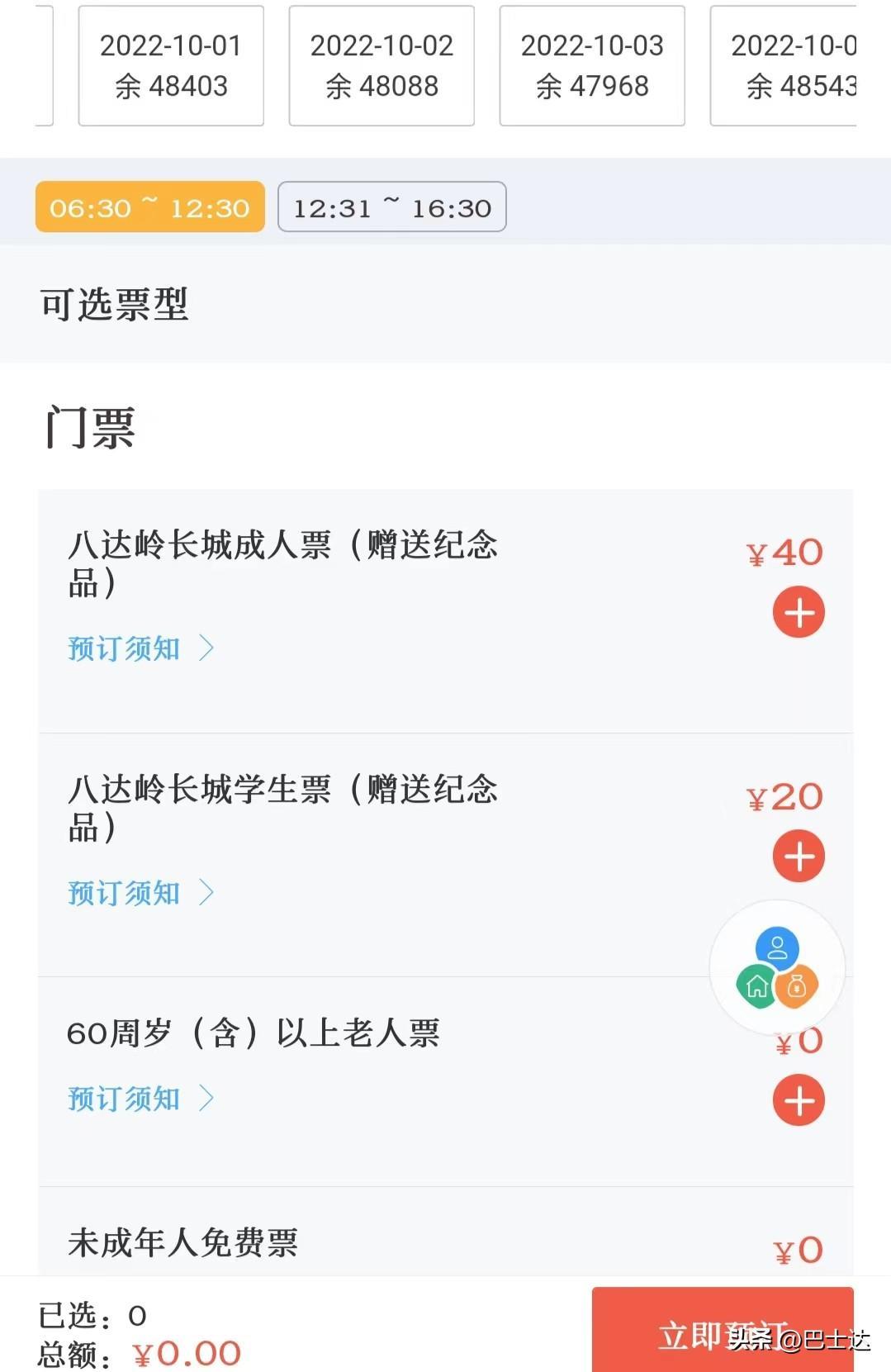Select the 2022-10-01 date card
The width and height of the screenshot is (891, 1372).
coord(171,66)
